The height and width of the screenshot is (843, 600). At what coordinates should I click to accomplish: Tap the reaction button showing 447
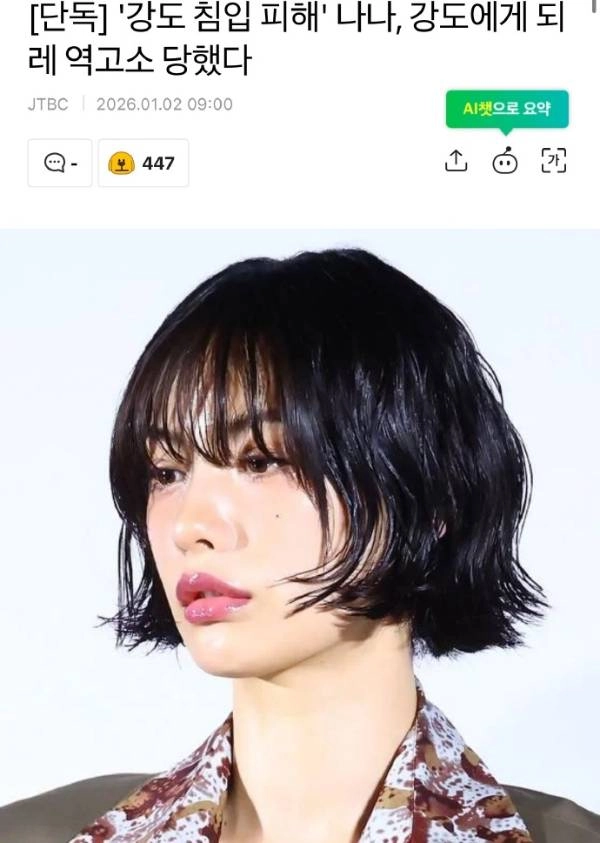tap(143, 163)
